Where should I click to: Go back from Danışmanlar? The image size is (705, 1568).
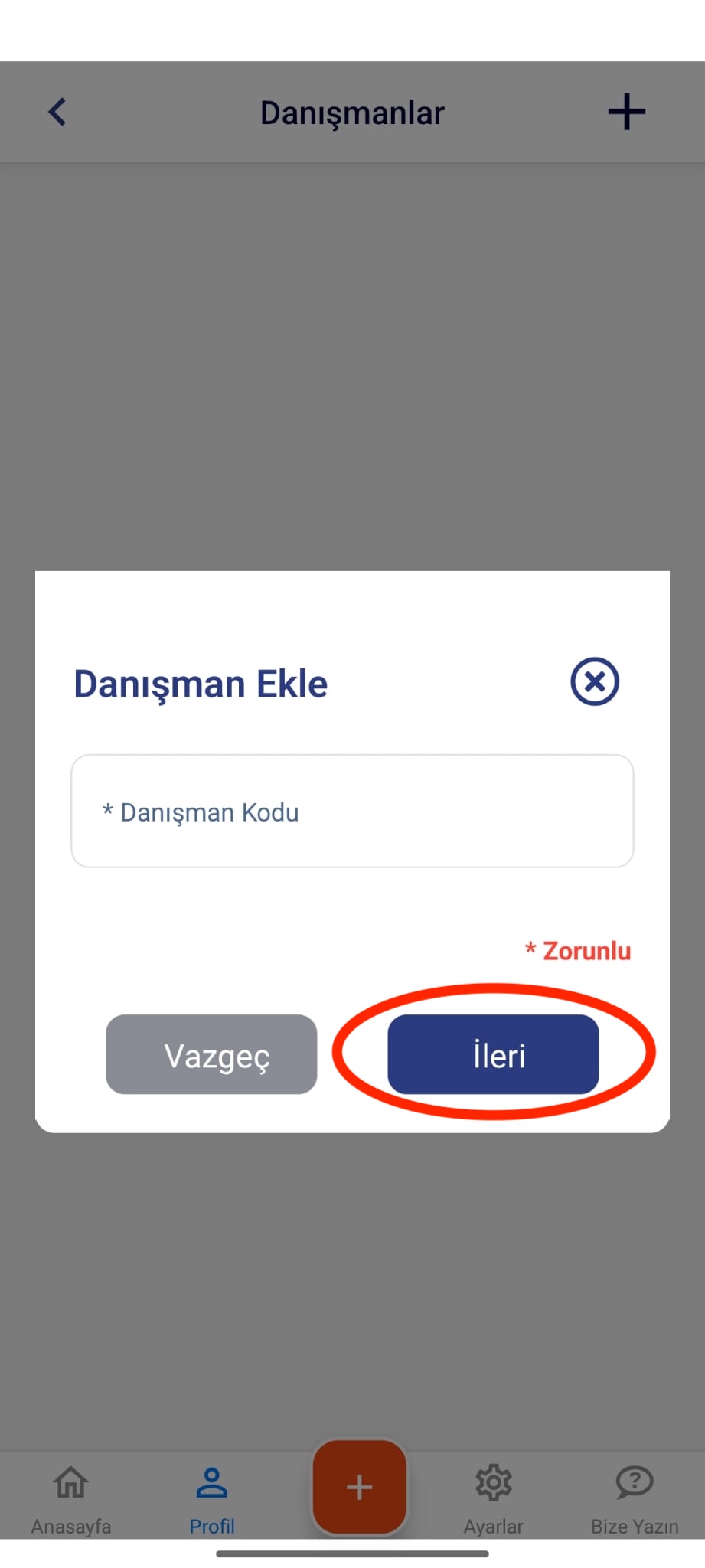(57, 112)
